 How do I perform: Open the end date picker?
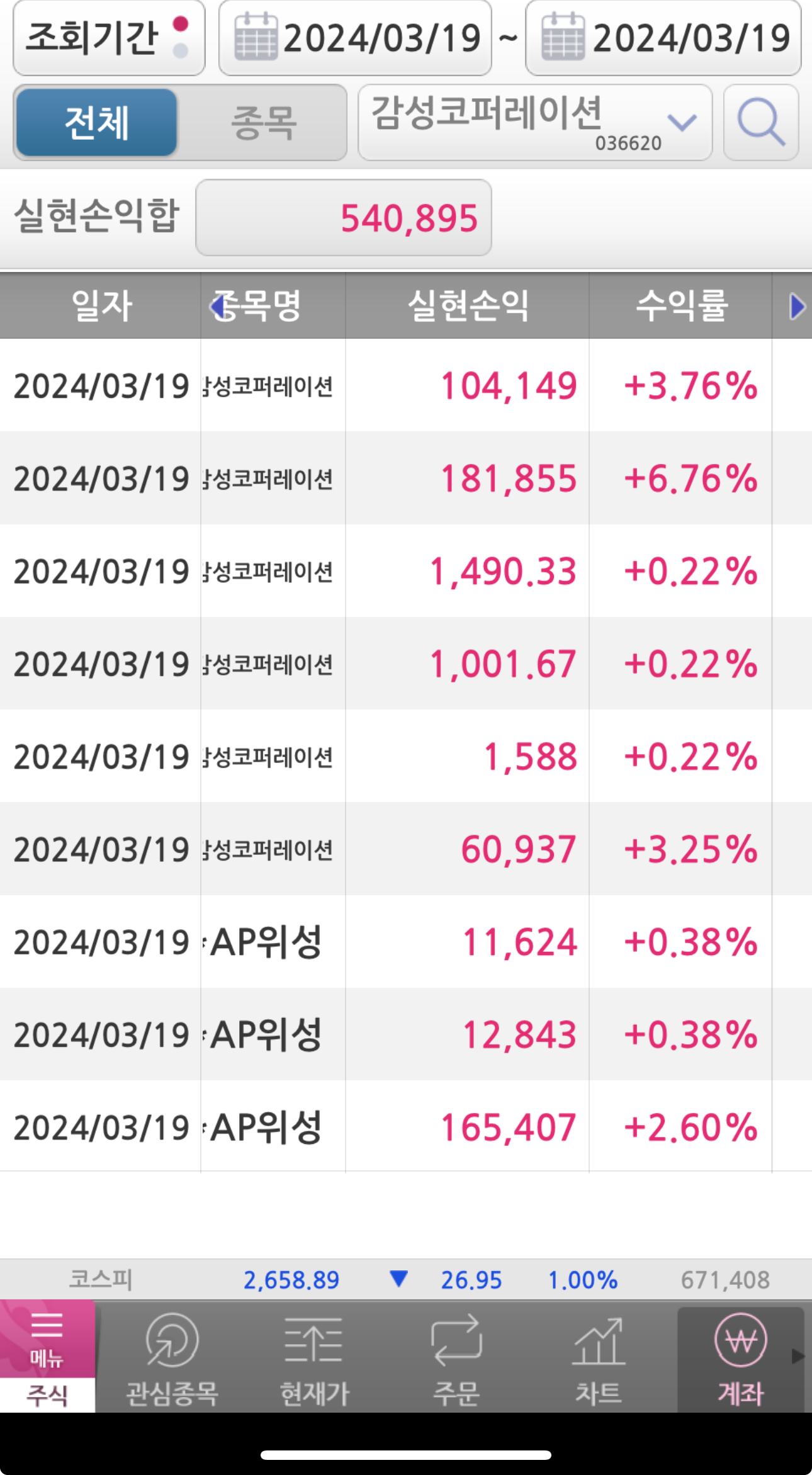(663, 38)
